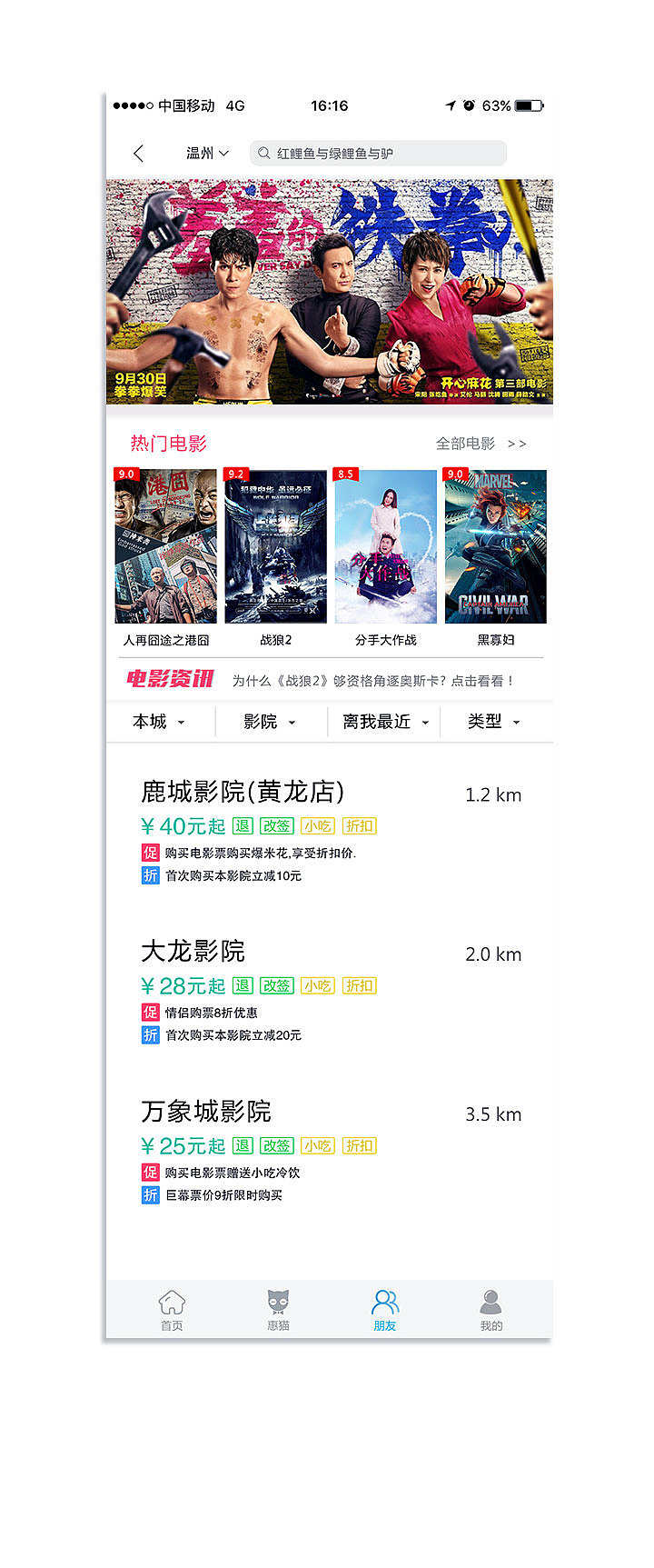Open the 人再囧途之港囧 movie poster
The width and height of the screenshot is (654, 1568).
[x=166, y=547]
